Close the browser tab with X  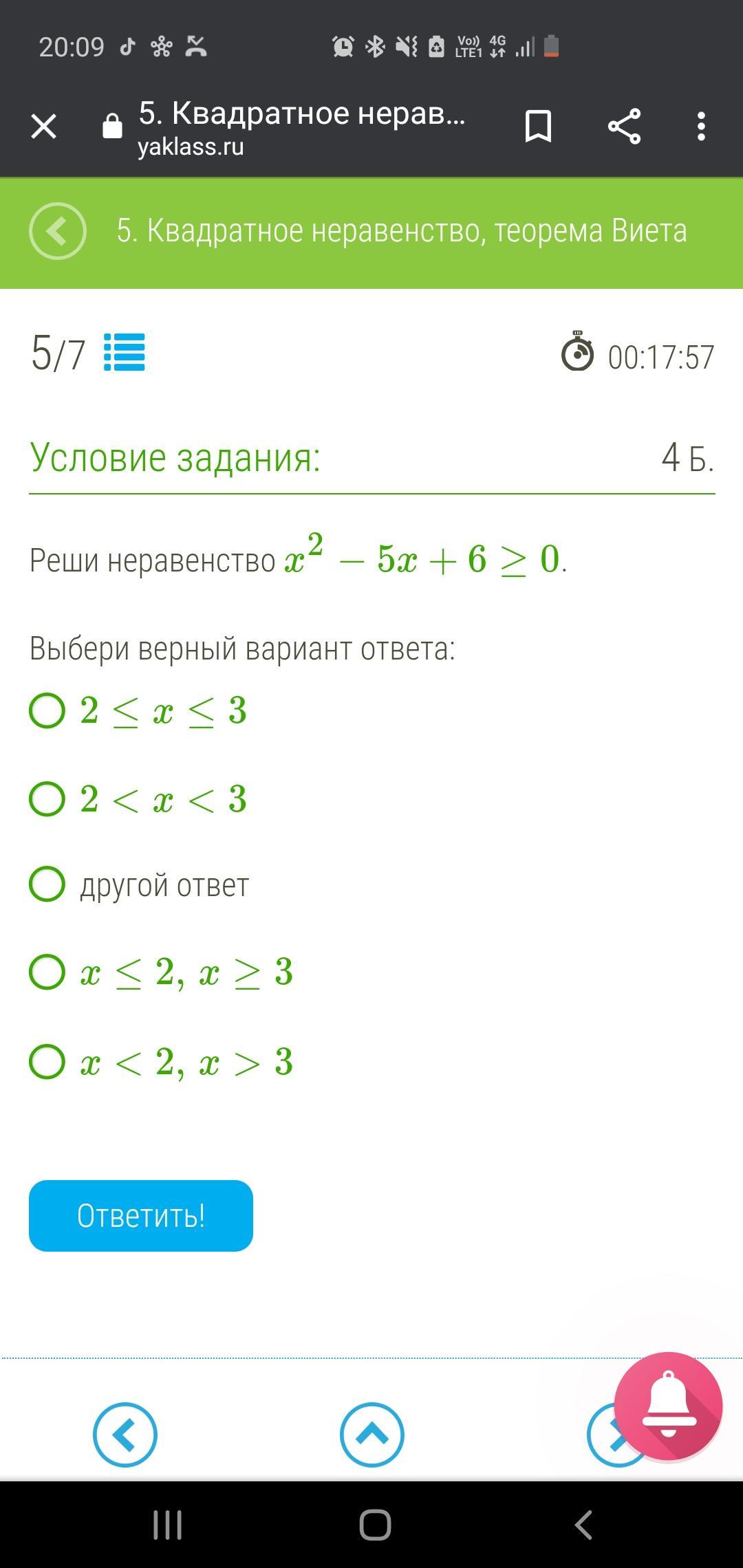click(x=44, y=127)
